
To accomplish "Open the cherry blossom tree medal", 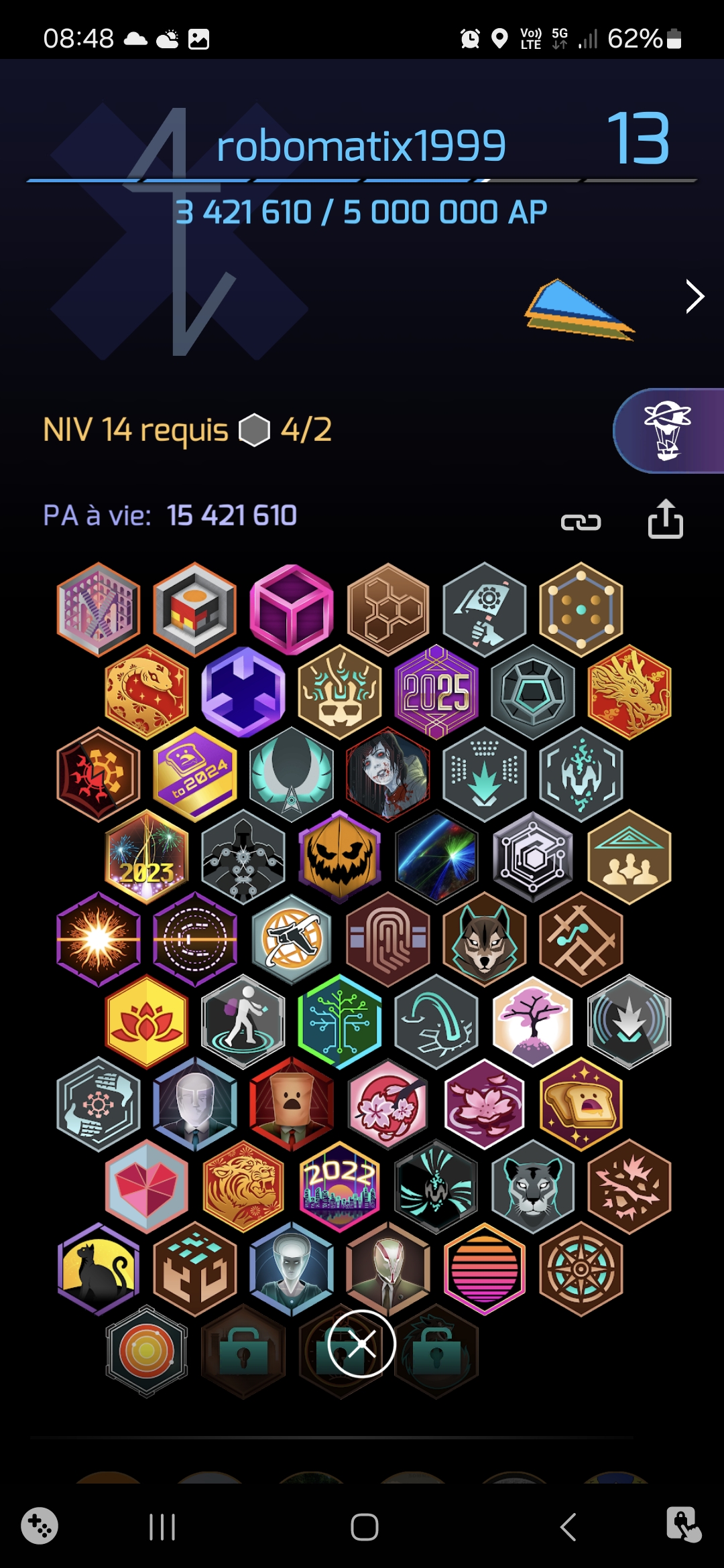I will [533, 1021].
